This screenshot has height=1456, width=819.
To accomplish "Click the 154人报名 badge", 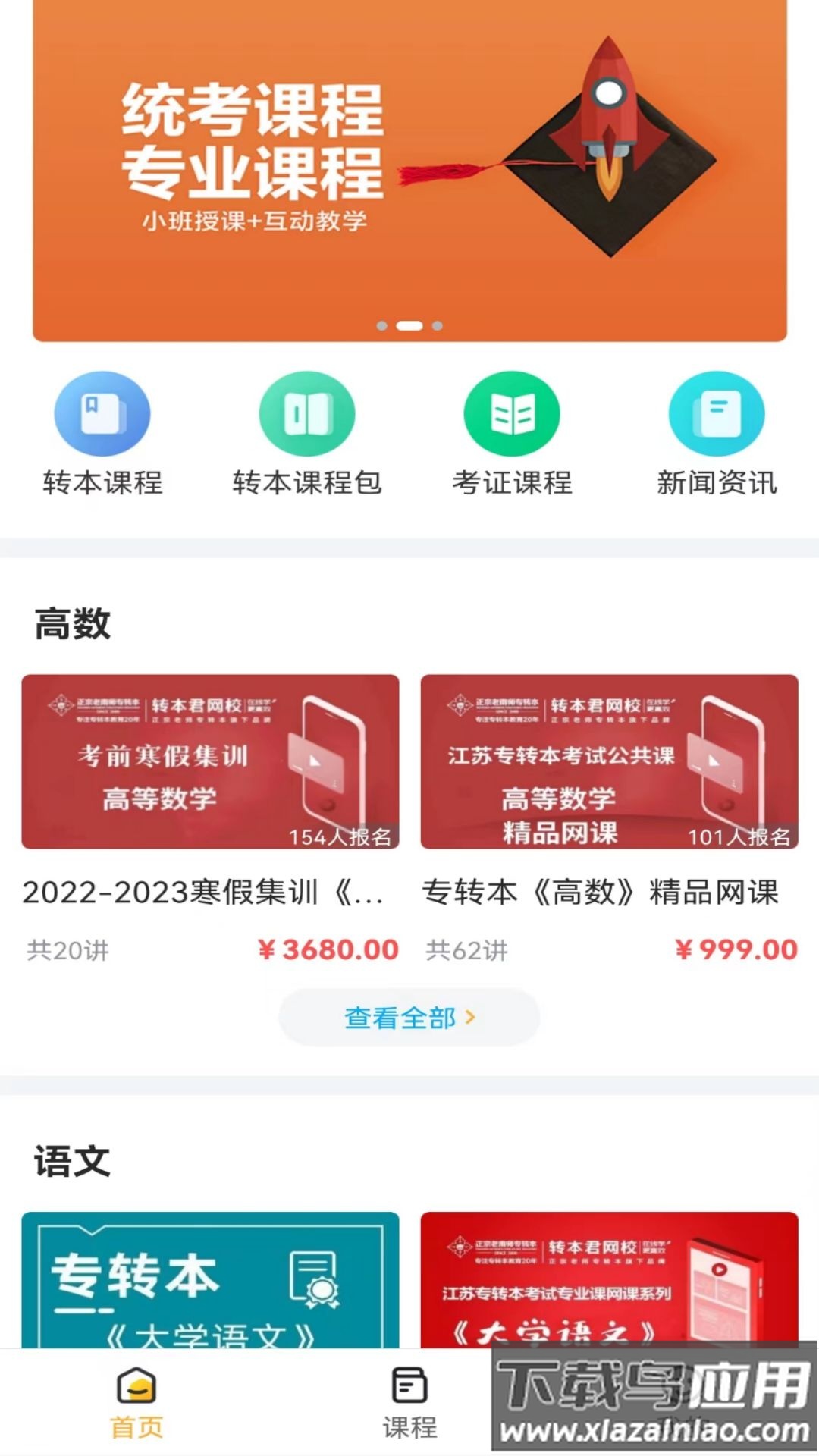I will pos(340,838).
